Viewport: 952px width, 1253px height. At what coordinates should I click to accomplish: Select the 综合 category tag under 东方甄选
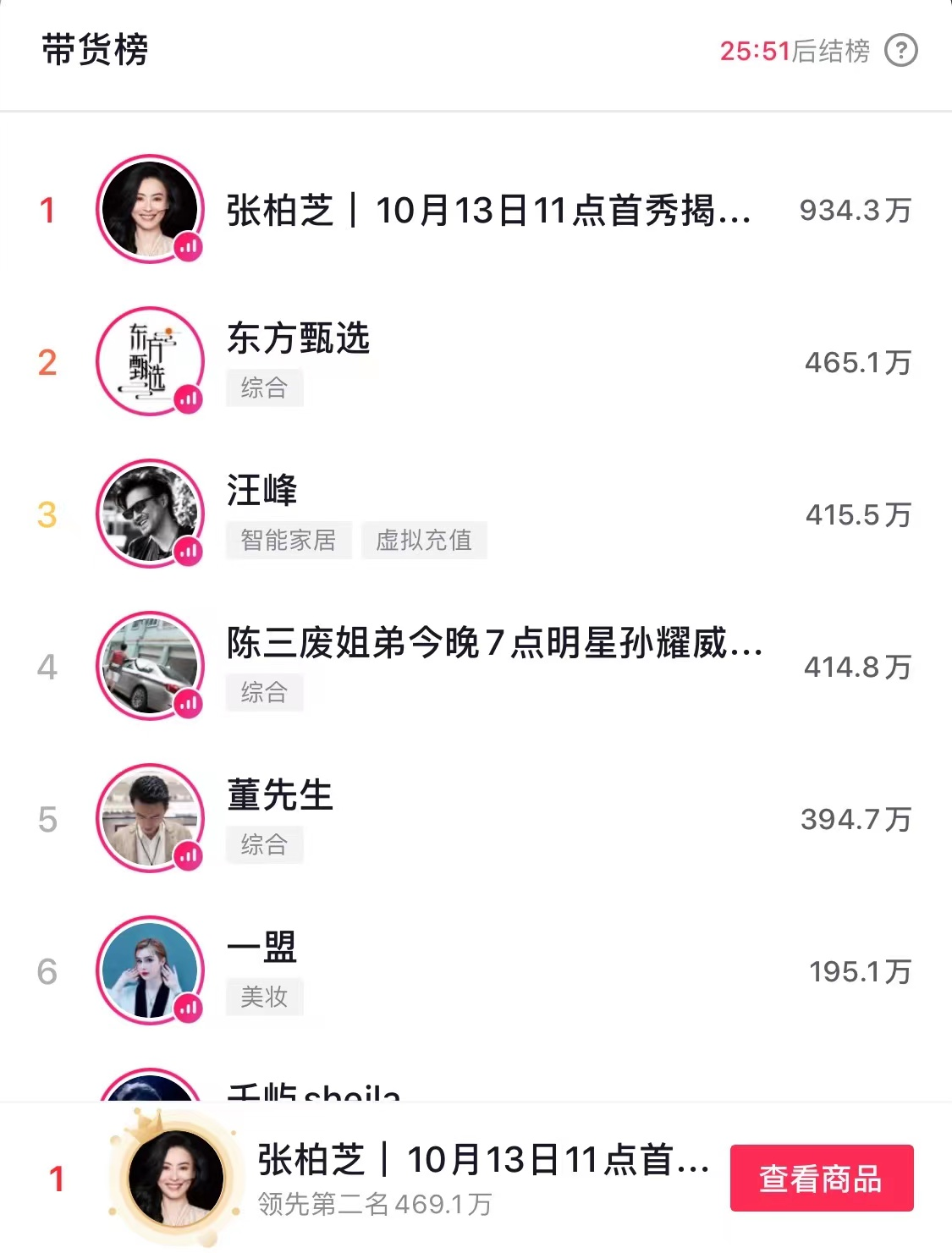click(263, 388)
